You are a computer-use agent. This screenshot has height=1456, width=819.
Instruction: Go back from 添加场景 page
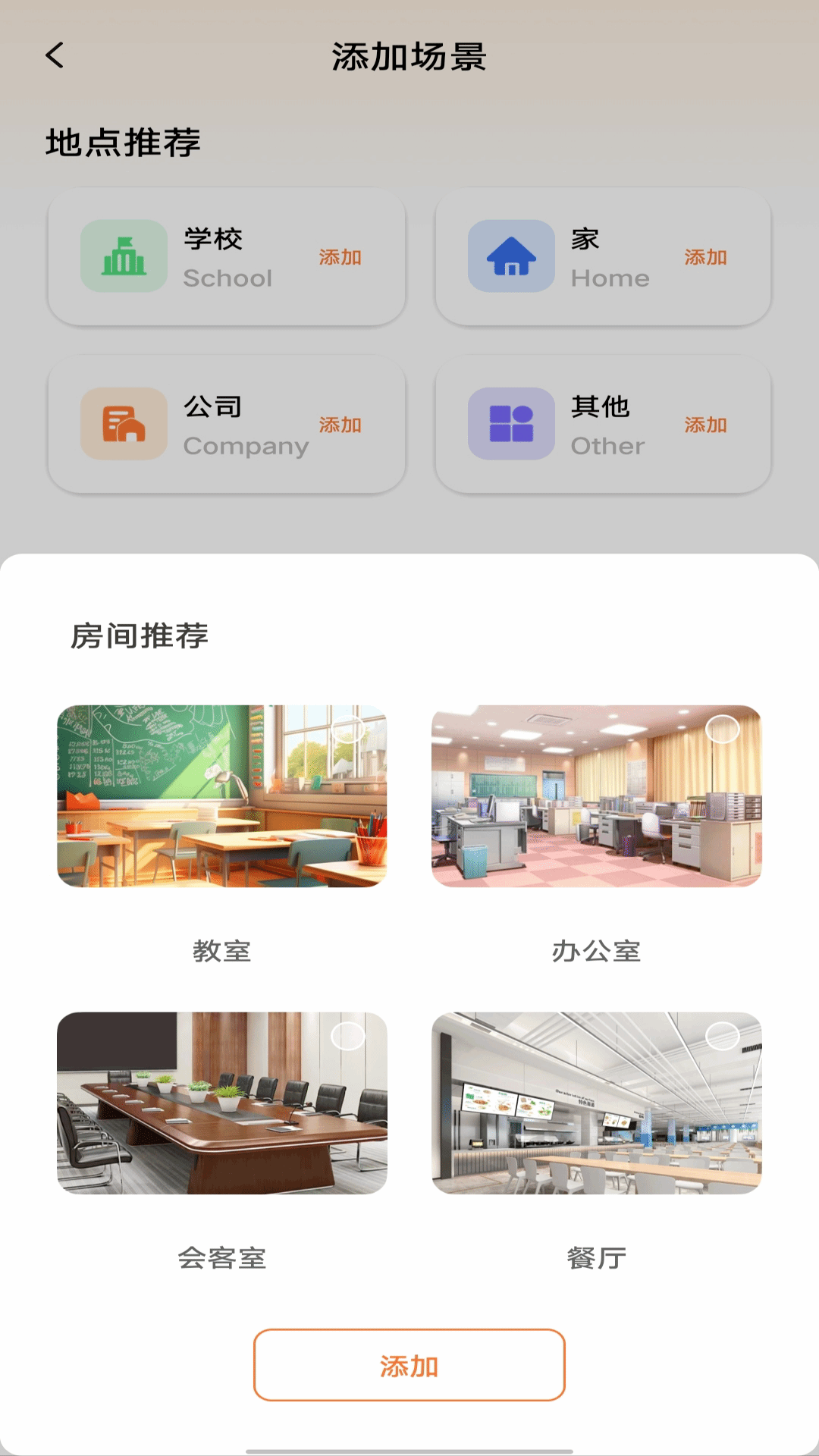(x=55, y=55)
